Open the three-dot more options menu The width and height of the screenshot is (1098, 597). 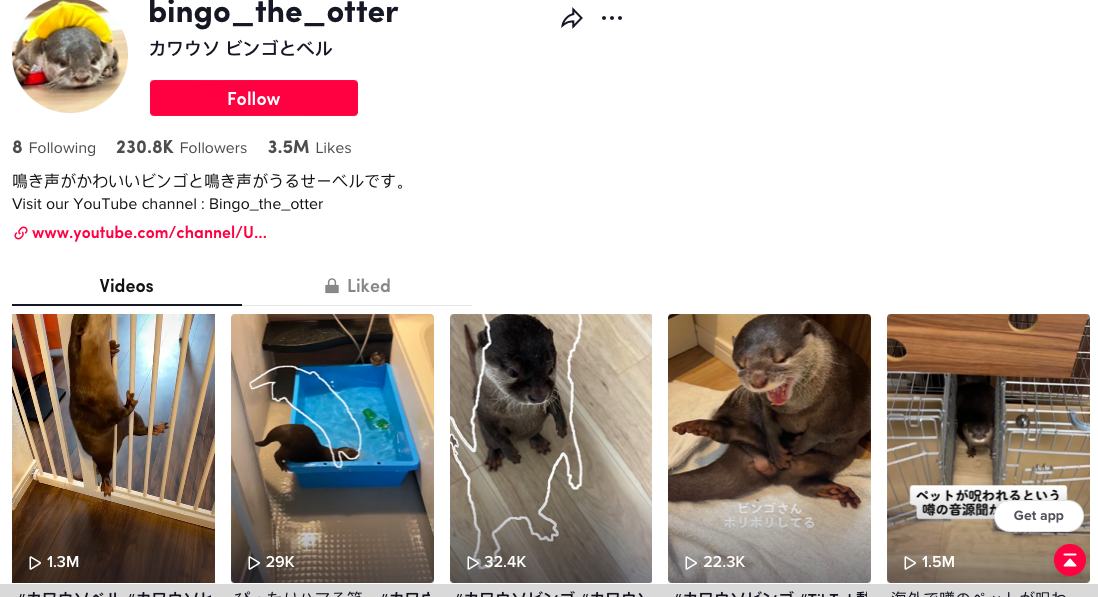click(x=612, y=19)
